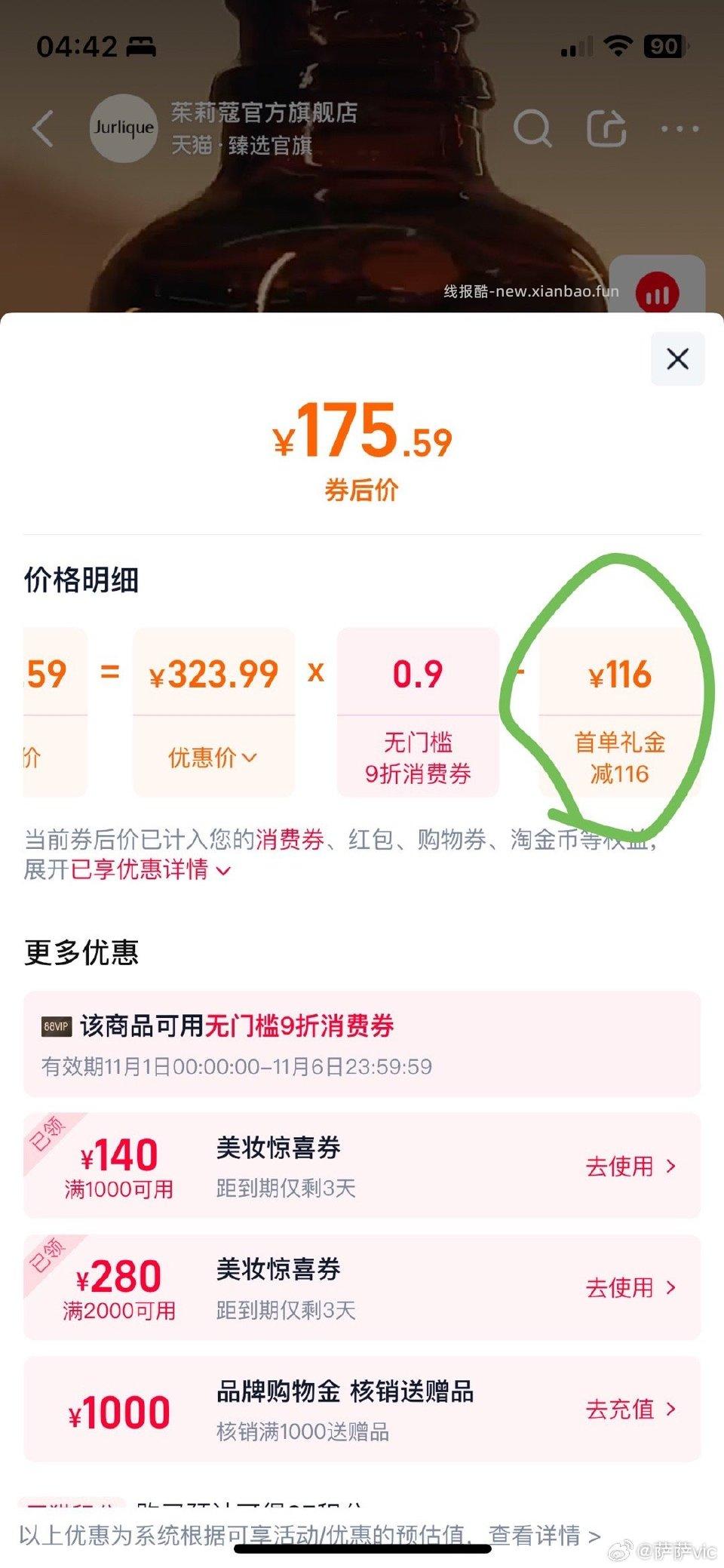724x1568 pixels.
Task: Tap the share icon at the top right
Action: point(606,128)
